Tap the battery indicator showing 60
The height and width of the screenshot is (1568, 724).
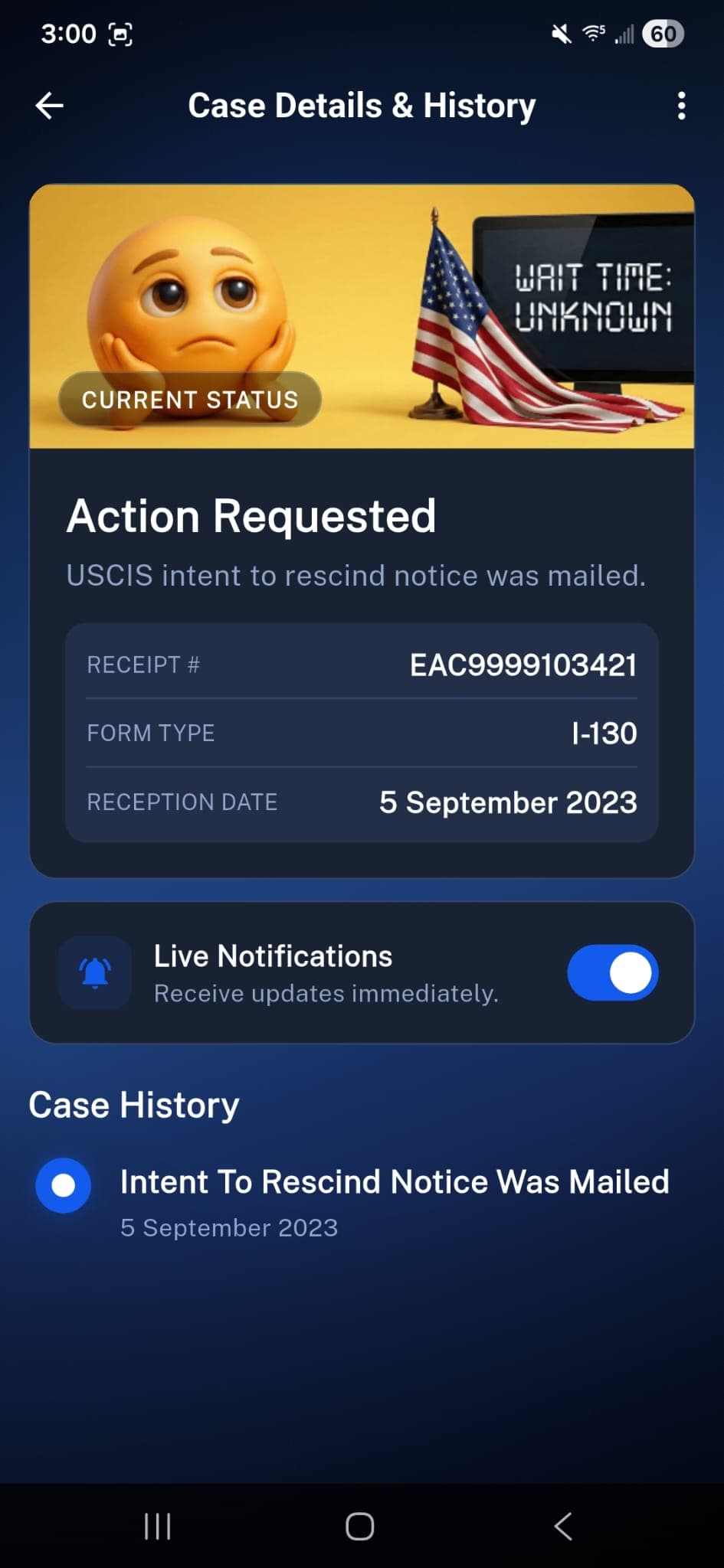click(x=662, y=33)
